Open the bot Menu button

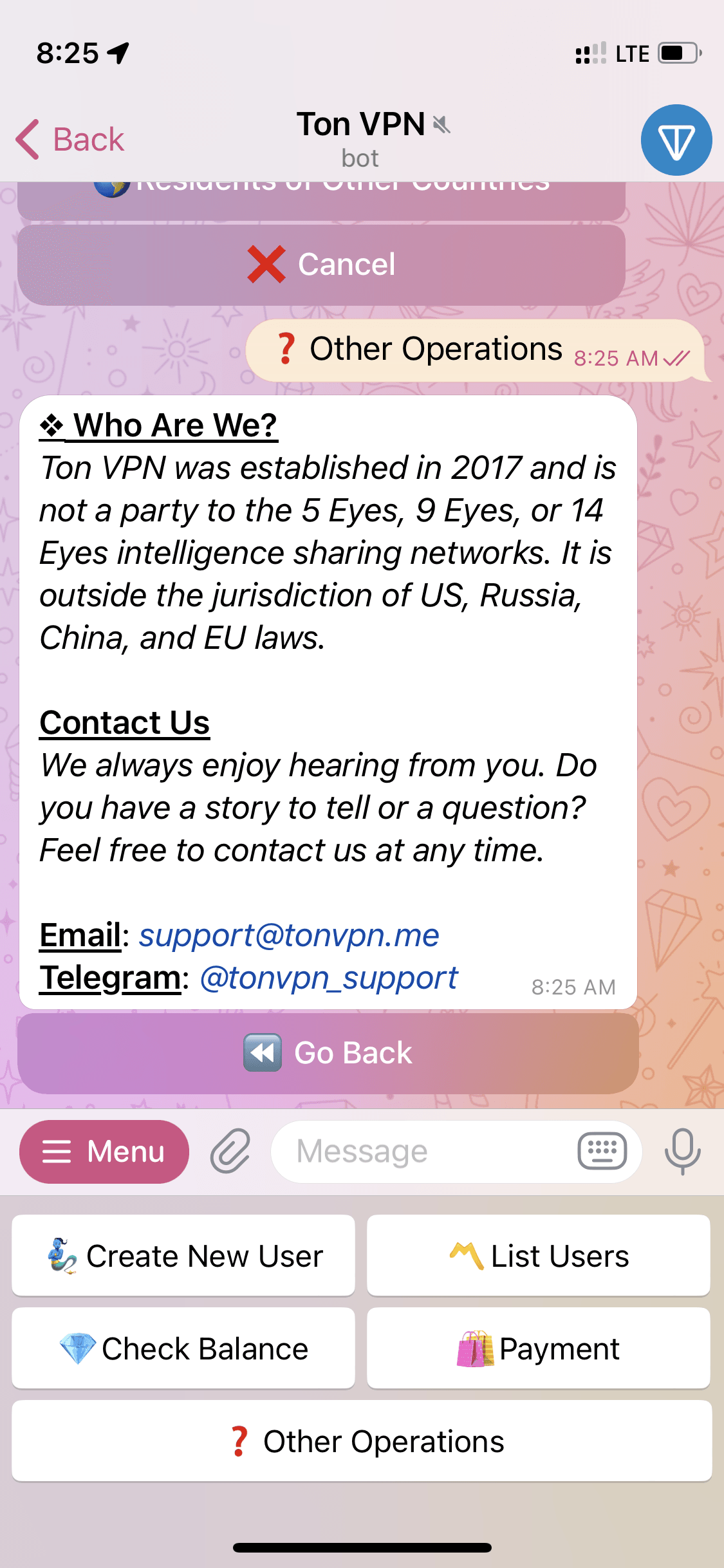104,1152
